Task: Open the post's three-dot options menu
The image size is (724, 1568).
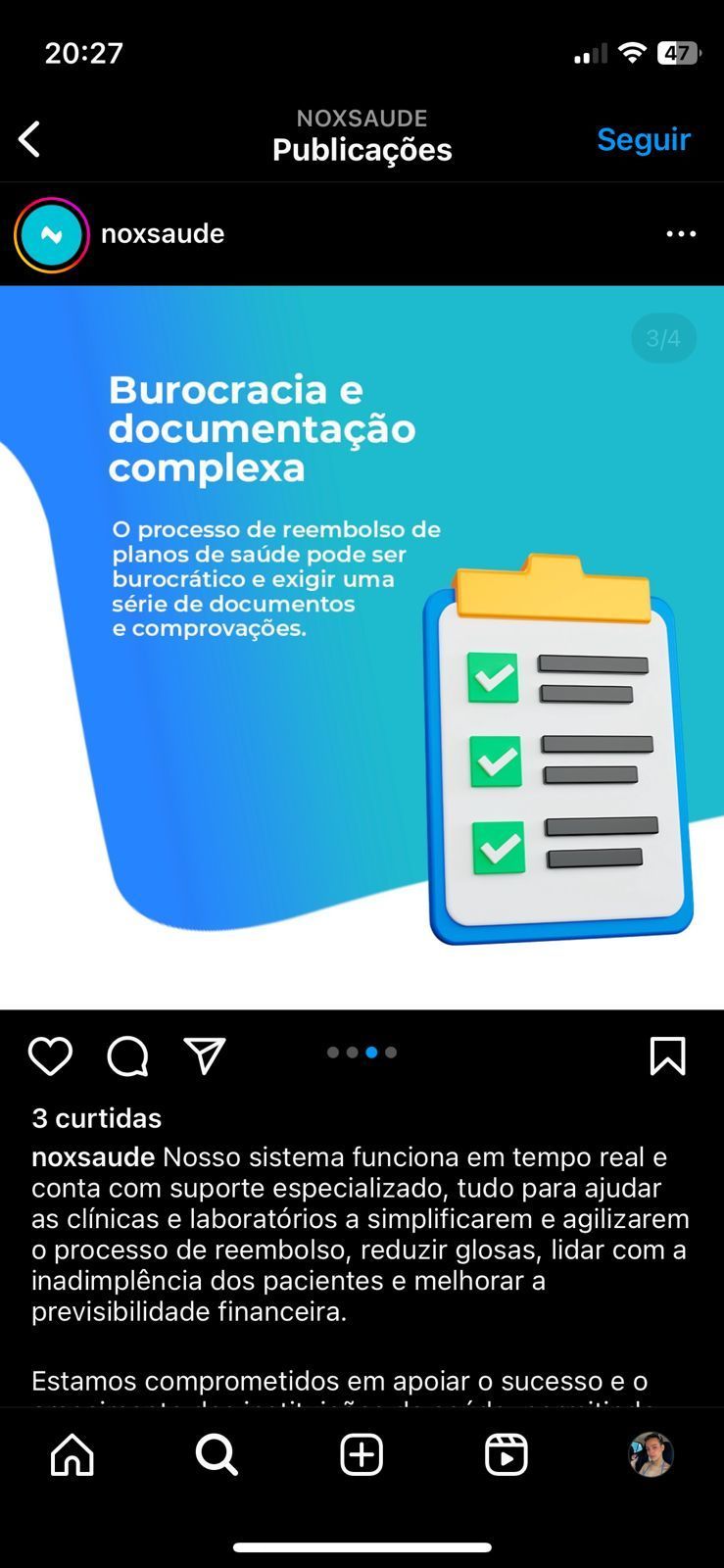Action: coord(681,234)
